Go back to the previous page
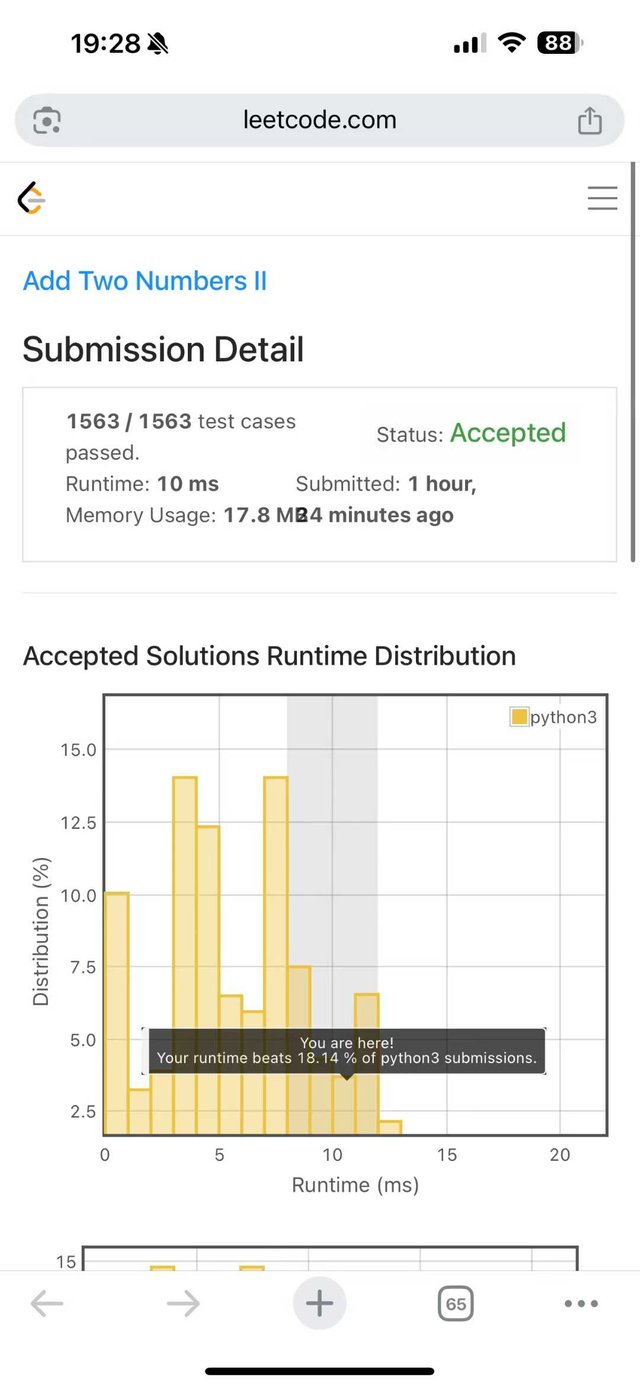Image resolution: width=640 pixels, height=1387 pixels. (x=47, y=1303)
